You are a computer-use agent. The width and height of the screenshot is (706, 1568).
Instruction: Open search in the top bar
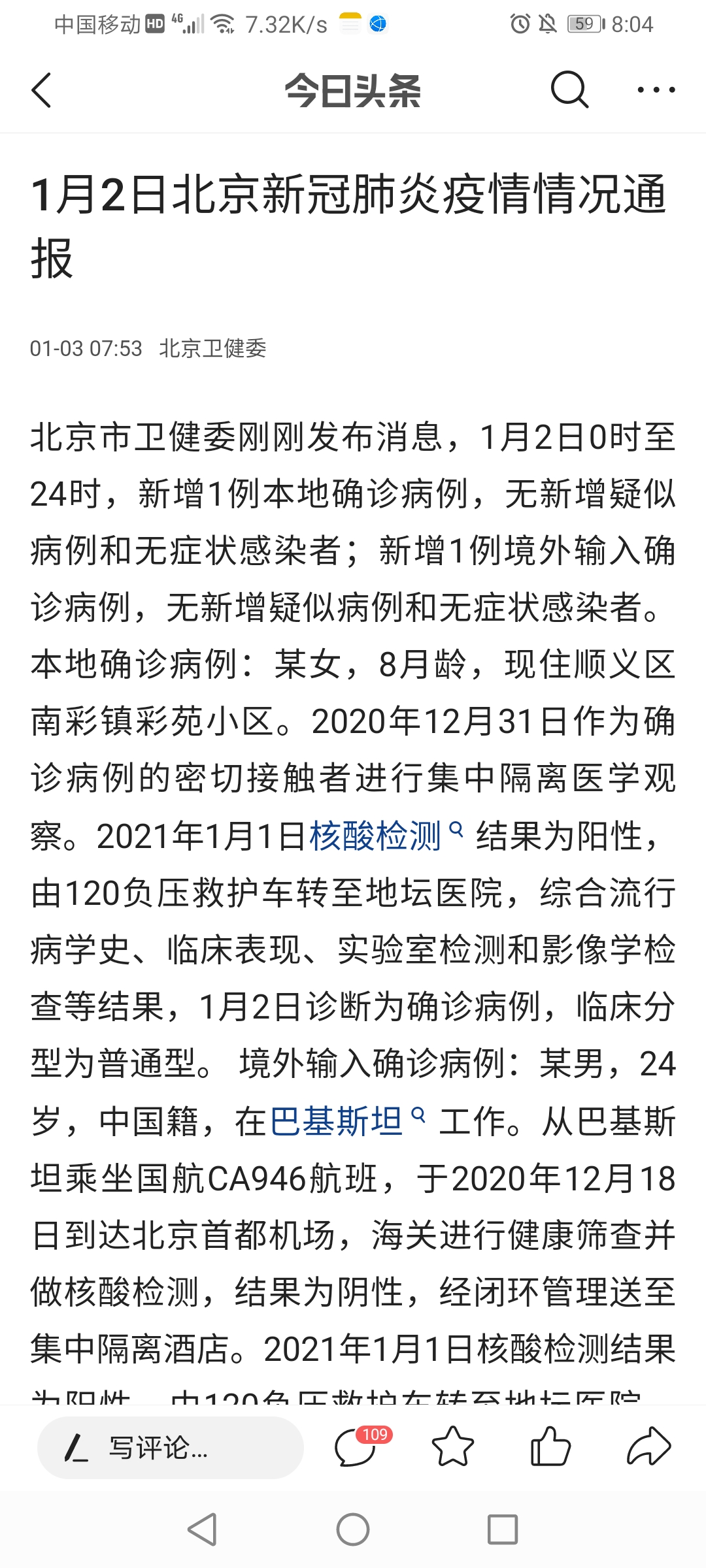point(569,90)
